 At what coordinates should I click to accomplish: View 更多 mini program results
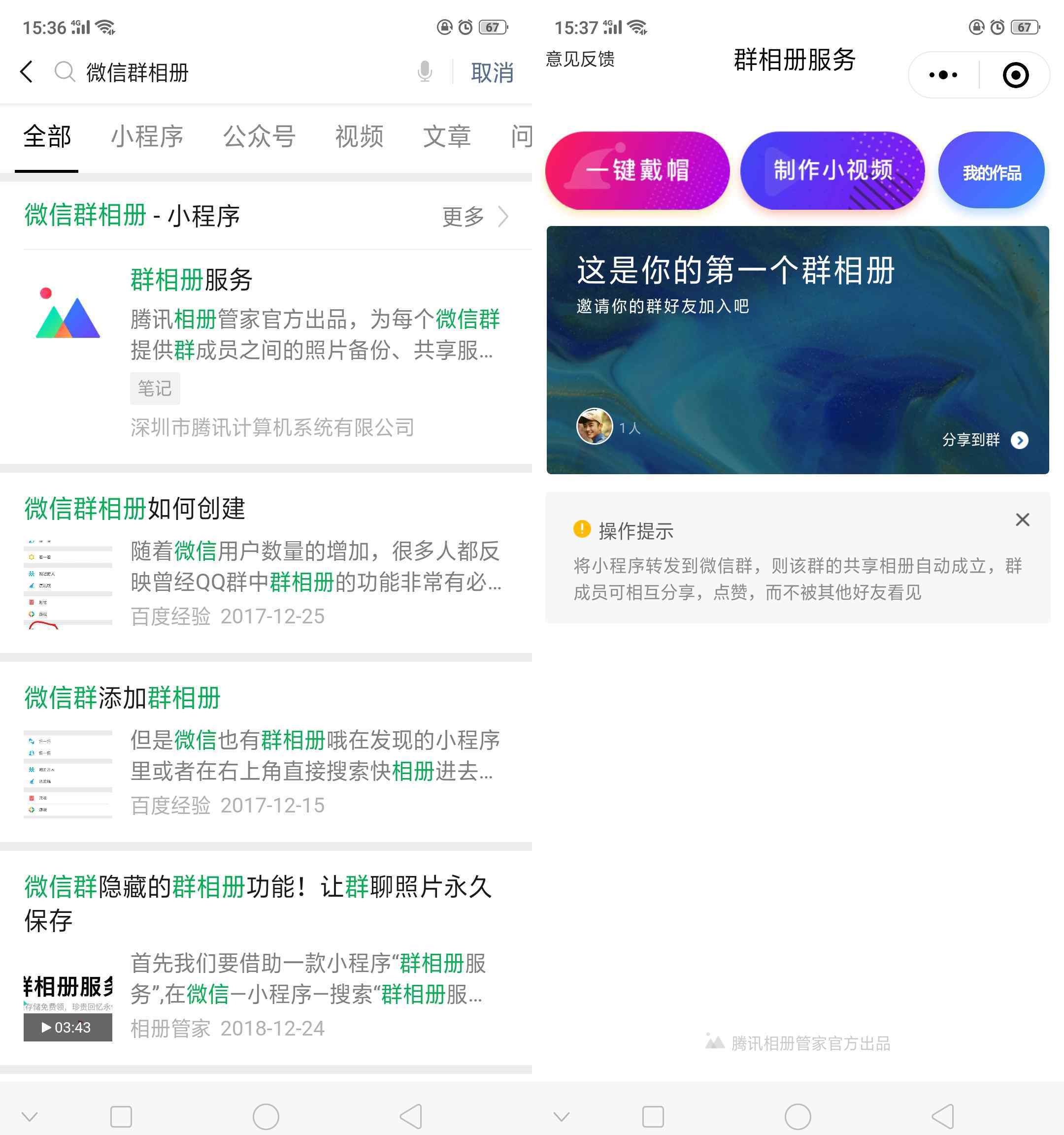click(x=474, y=216)
